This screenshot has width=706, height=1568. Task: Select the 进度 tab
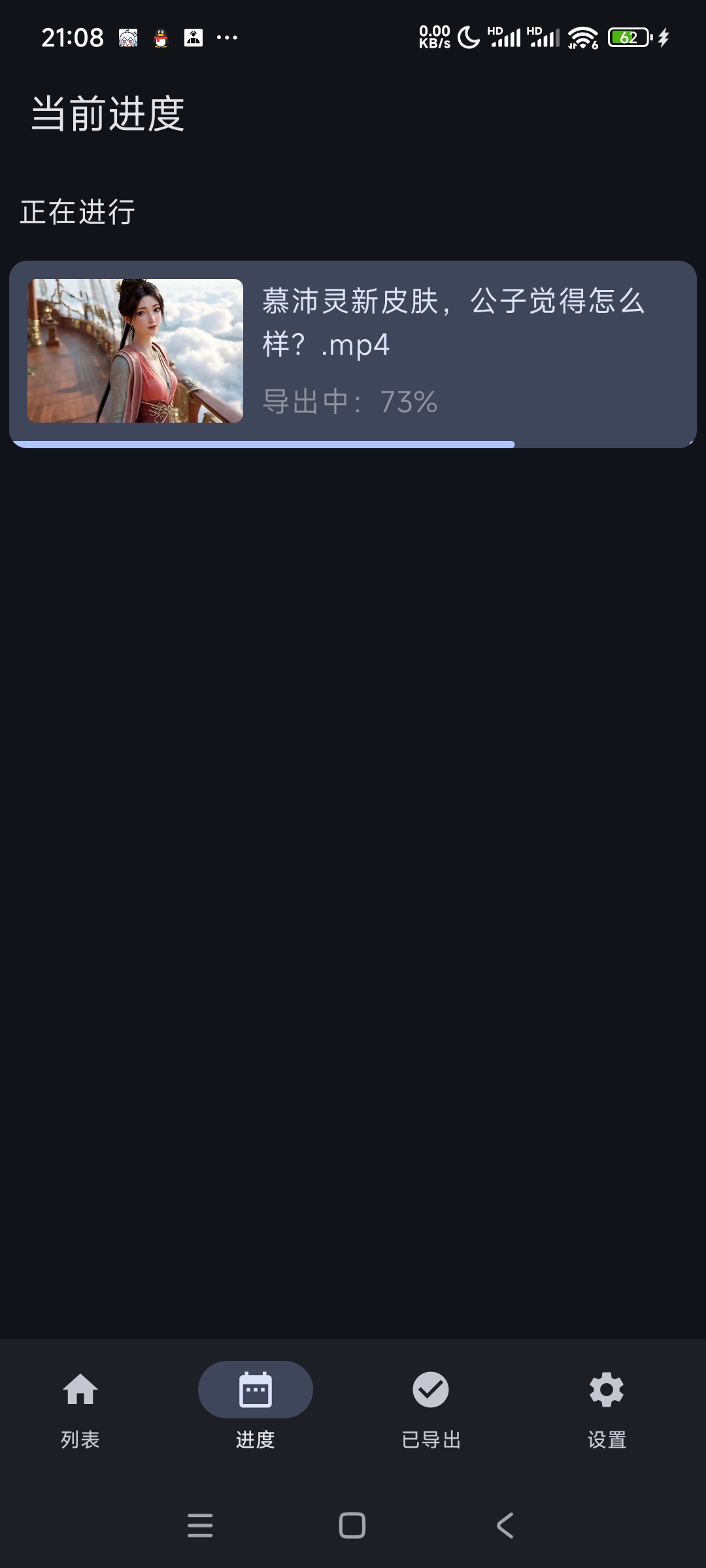(x=256, y=1403)
